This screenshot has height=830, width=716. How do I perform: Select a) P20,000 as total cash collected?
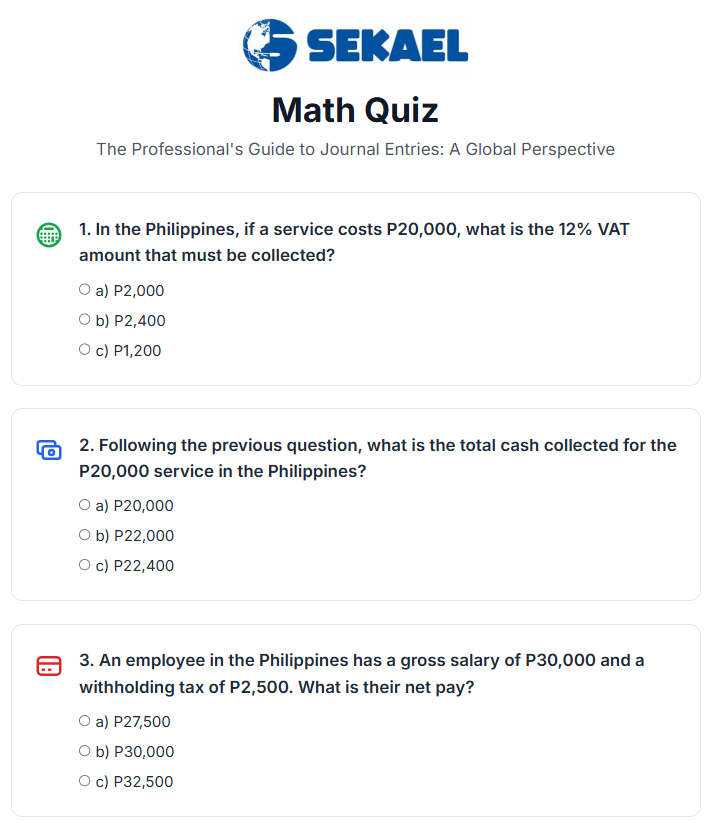coord(85,505)
